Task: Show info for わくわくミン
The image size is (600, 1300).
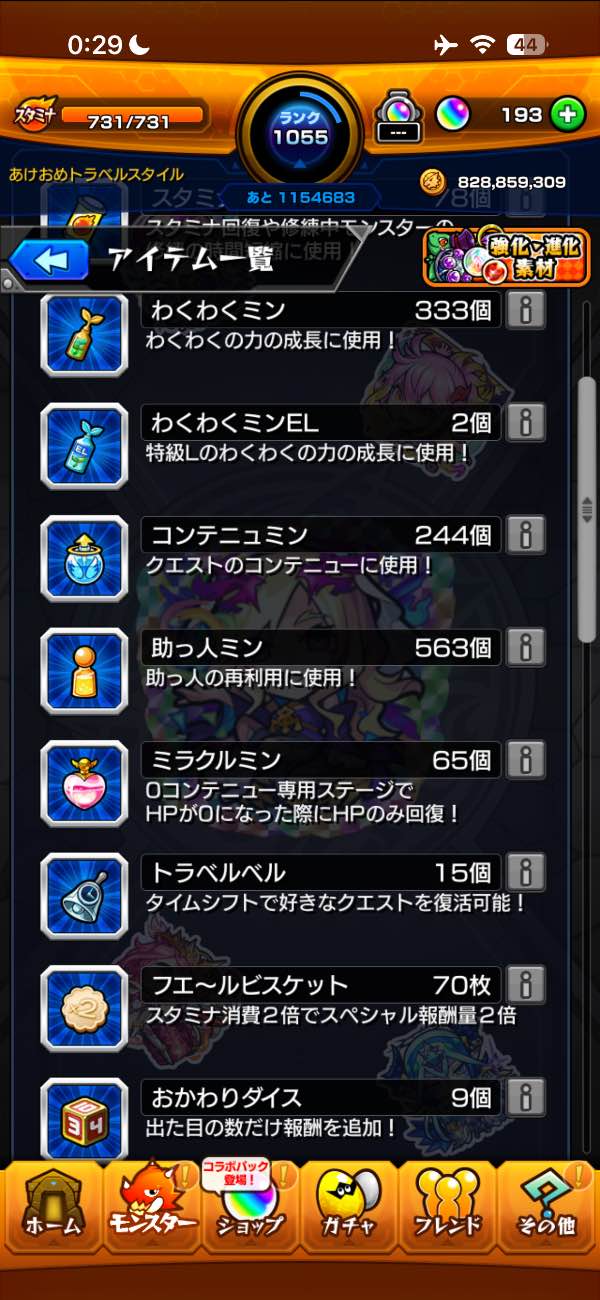Action: coord(526,310)
